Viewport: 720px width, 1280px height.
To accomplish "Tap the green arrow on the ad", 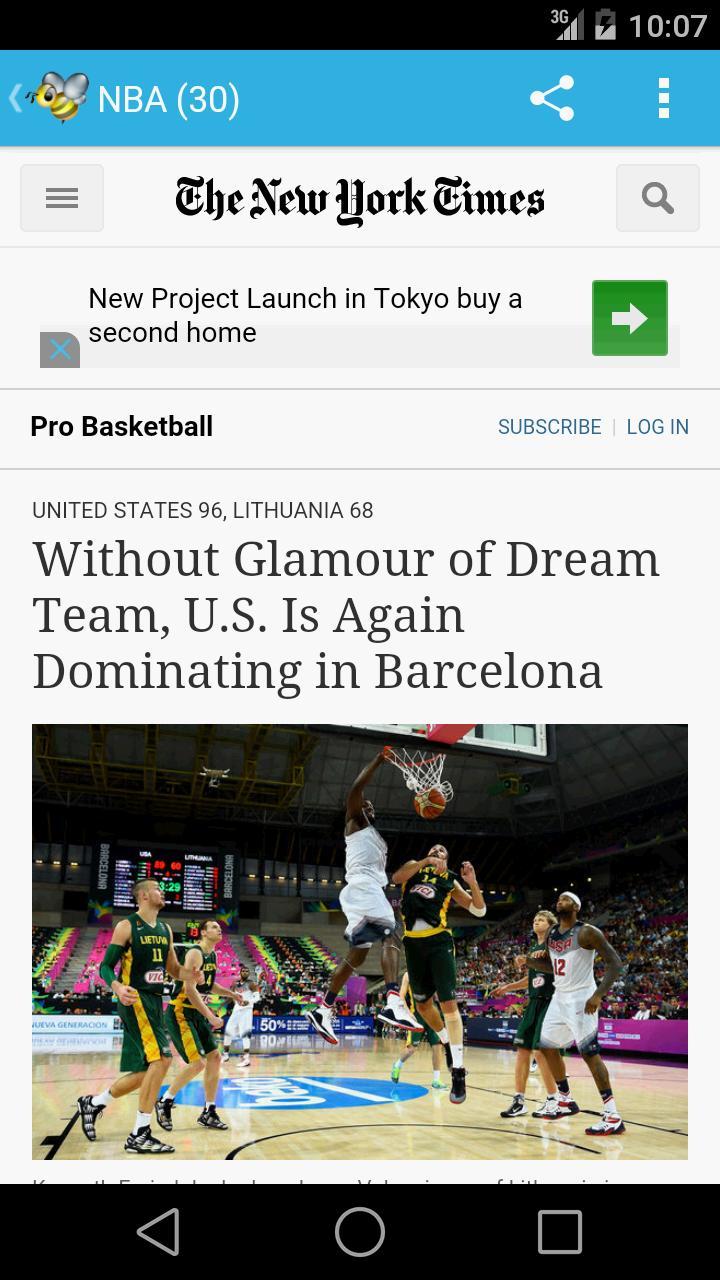I will [x=629, y=318].
